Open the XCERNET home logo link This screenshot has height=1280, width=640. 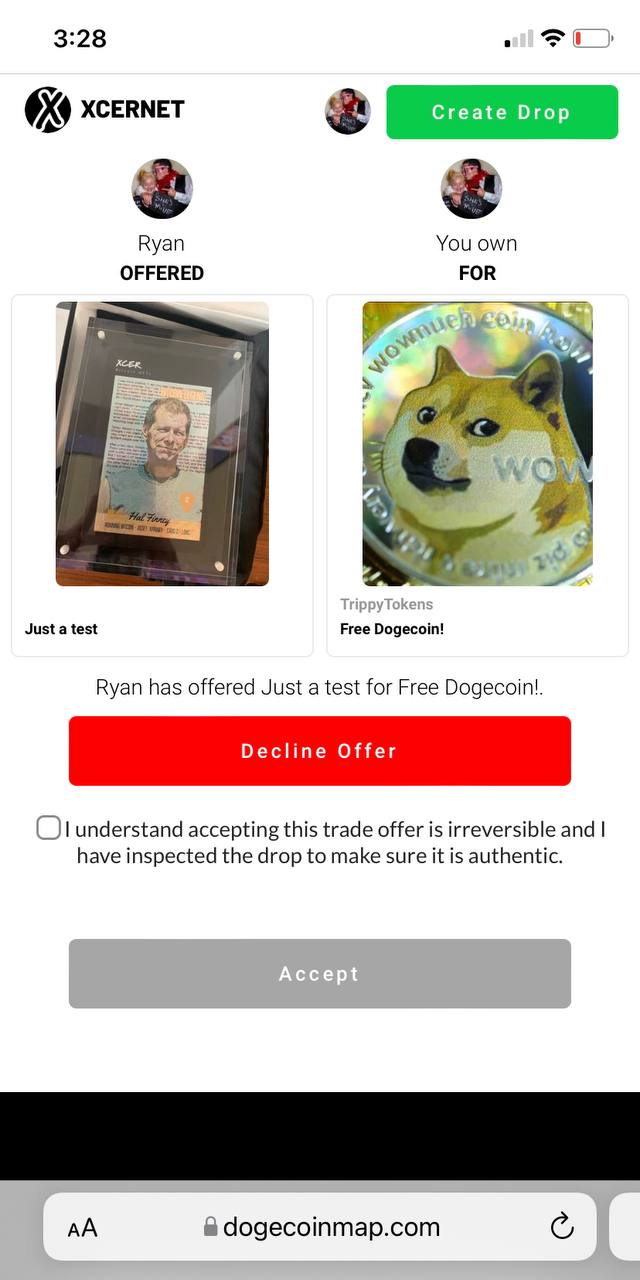105,110
